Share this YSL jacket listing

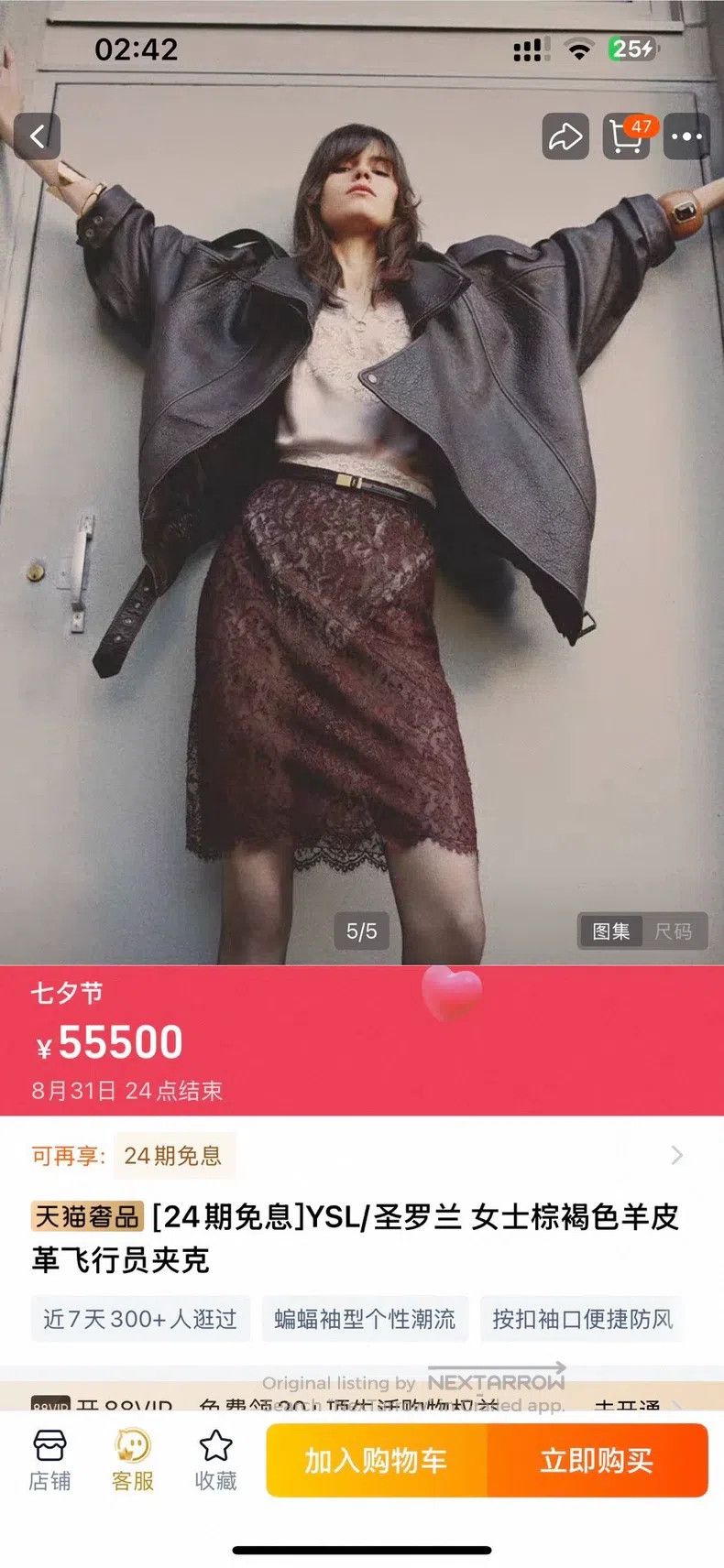pos(565,137)
